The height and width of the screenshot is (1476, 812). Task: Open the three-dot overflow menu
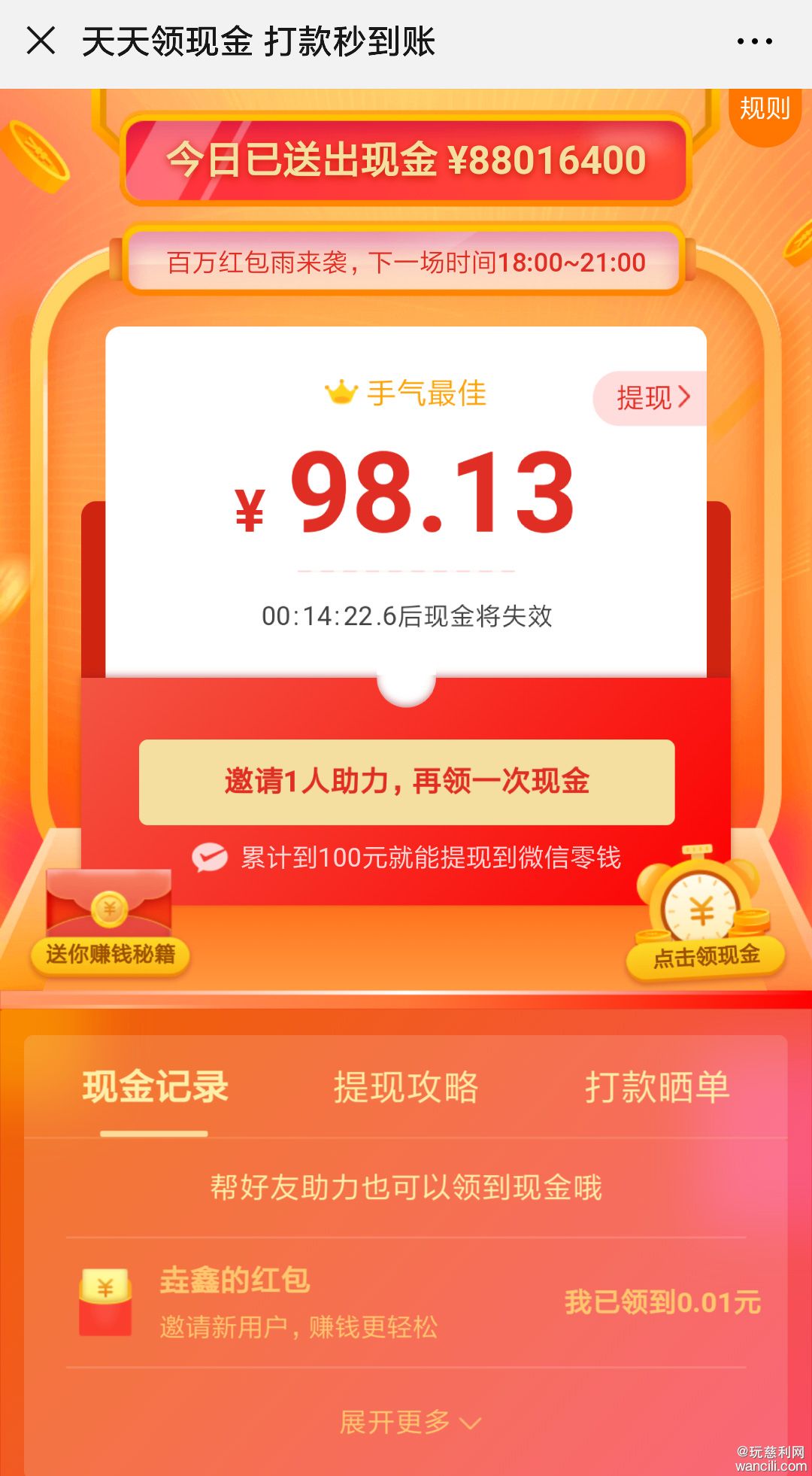click(x=754, y=42)
